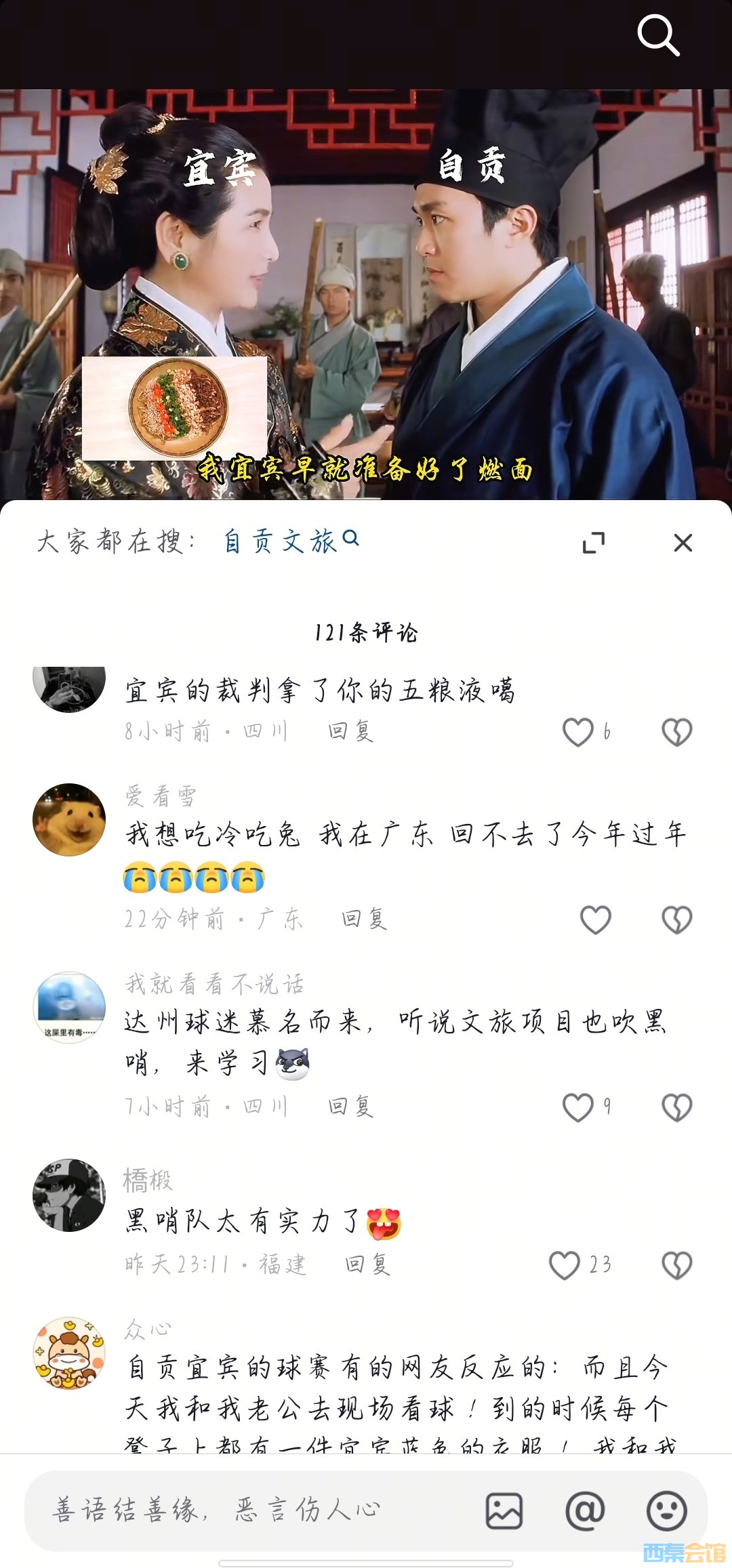Reply to 爱看雪's comment
The image size is (732, 1568).
(x=364, y=919)
